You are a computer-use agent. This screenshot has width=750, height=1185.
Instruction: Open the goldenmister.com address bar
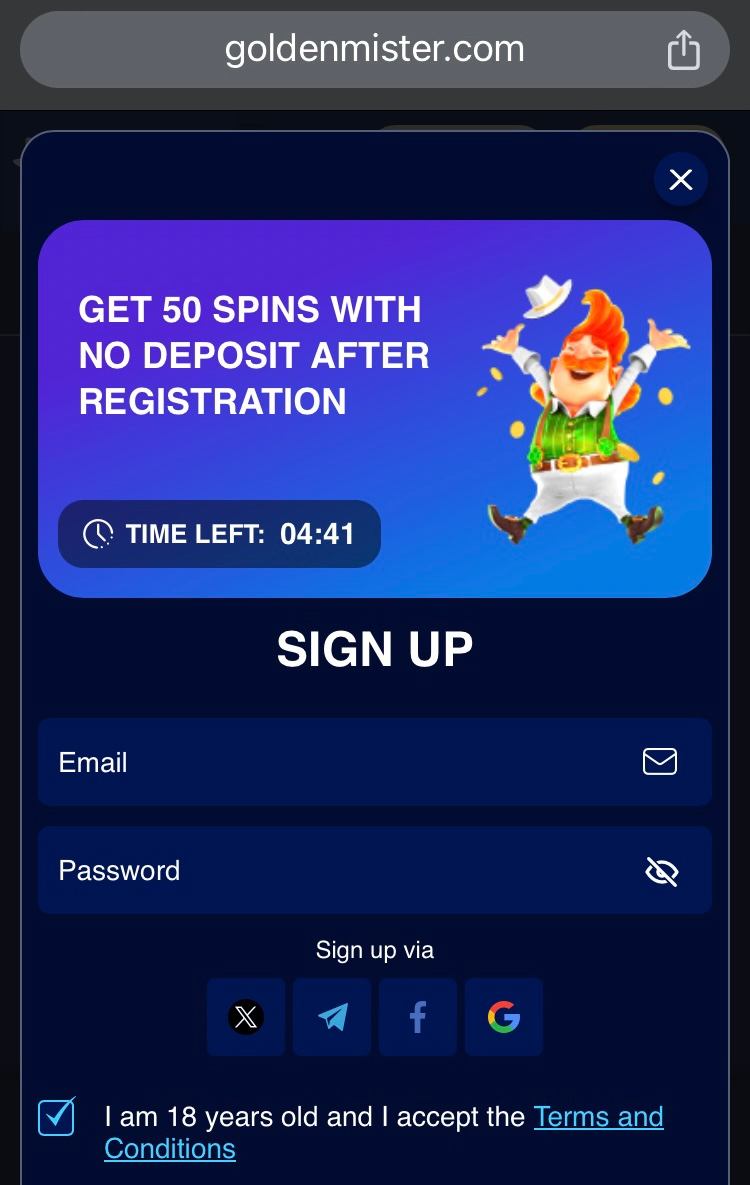374,49
